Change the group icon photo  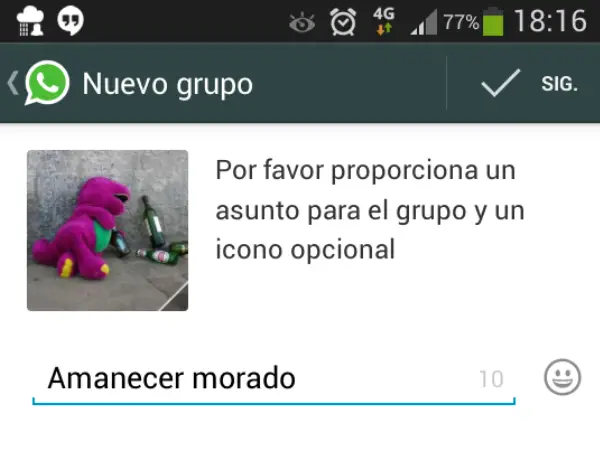[x=107, y=230]
